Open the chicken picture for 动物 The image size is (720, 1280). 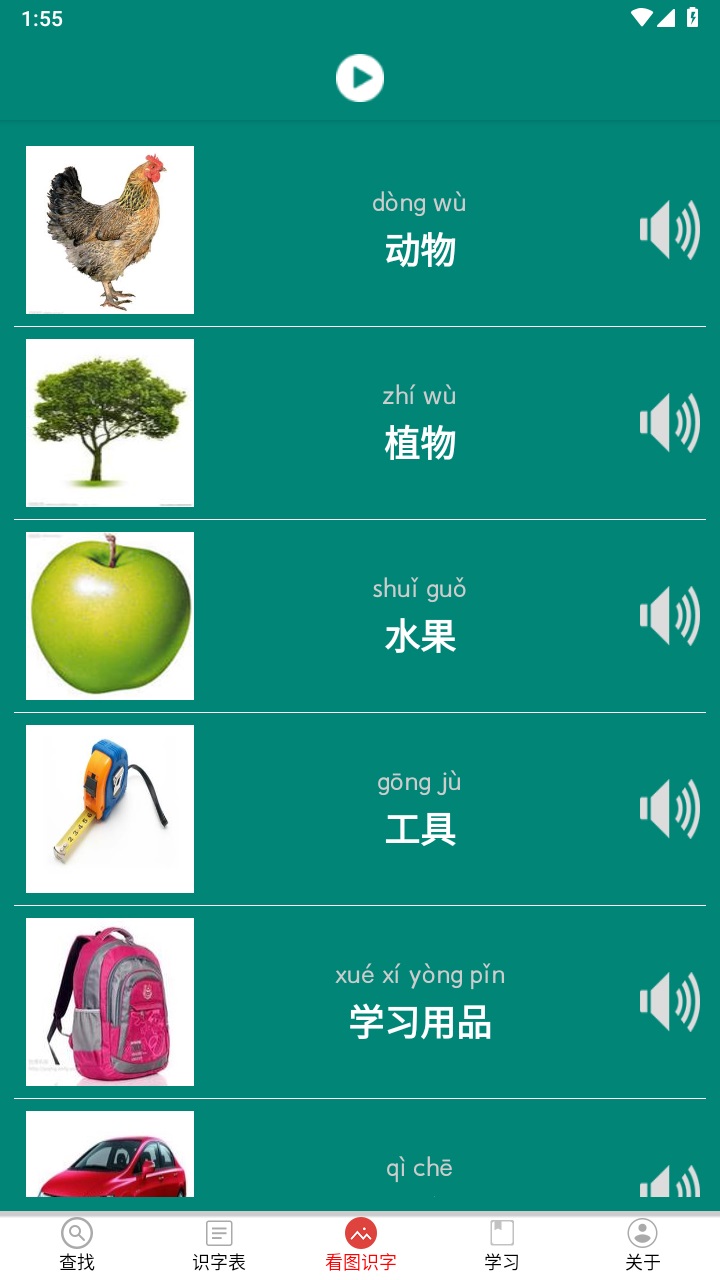coord(109,229)
